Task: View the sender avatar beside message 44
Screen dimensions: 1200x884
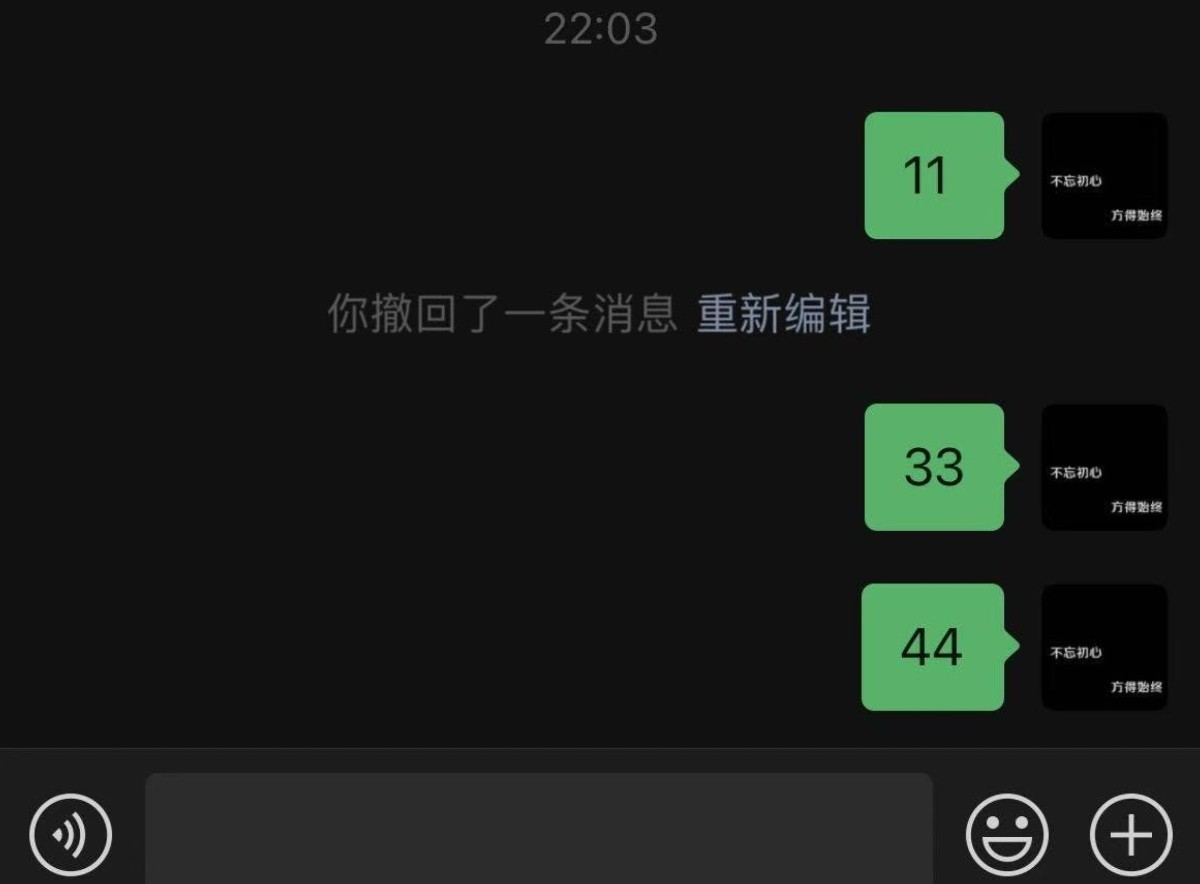Action: [x=1104, y=647]
